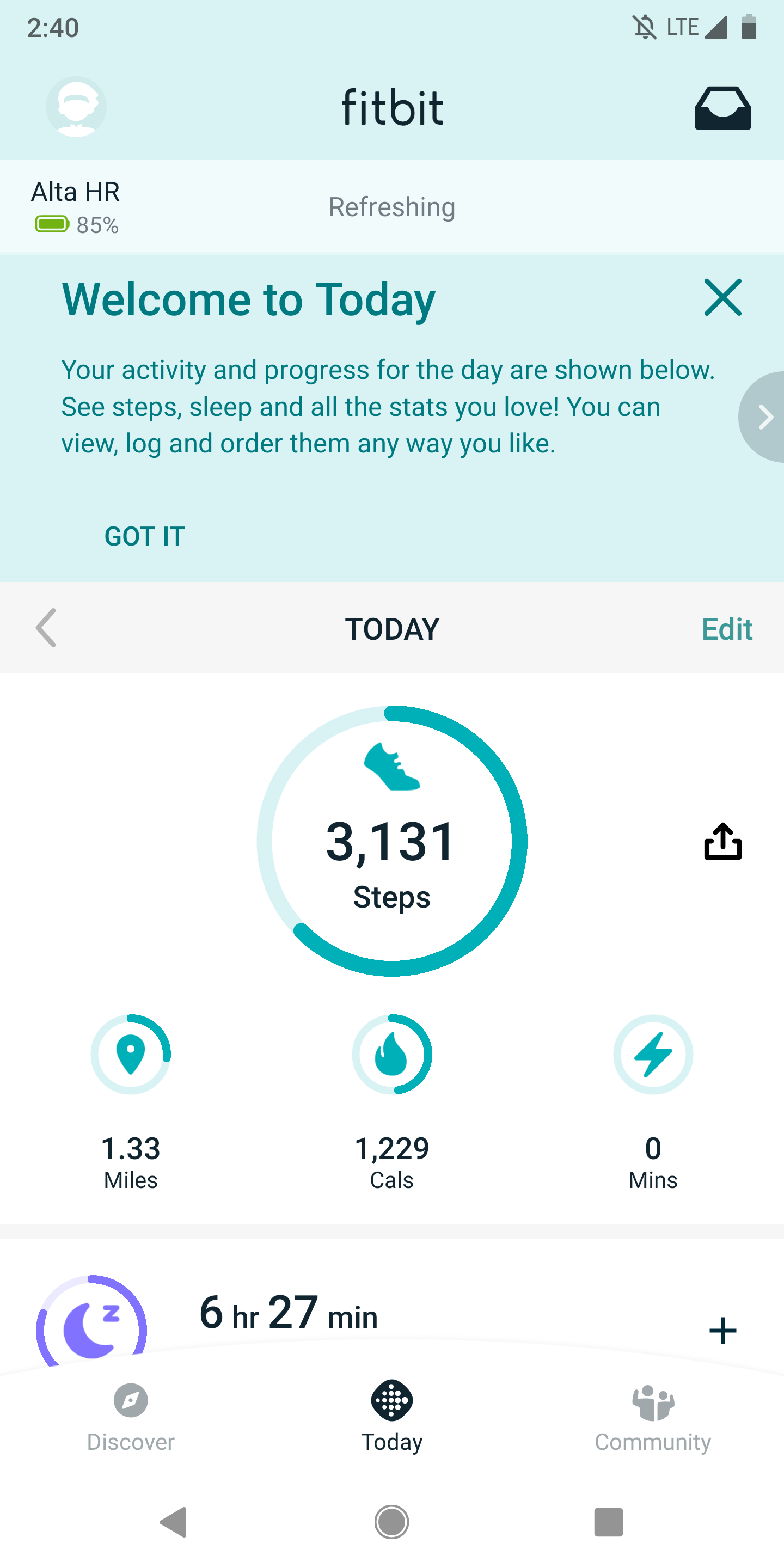
Task: Open the 3,131 Steps details
Action: point(392,841)
